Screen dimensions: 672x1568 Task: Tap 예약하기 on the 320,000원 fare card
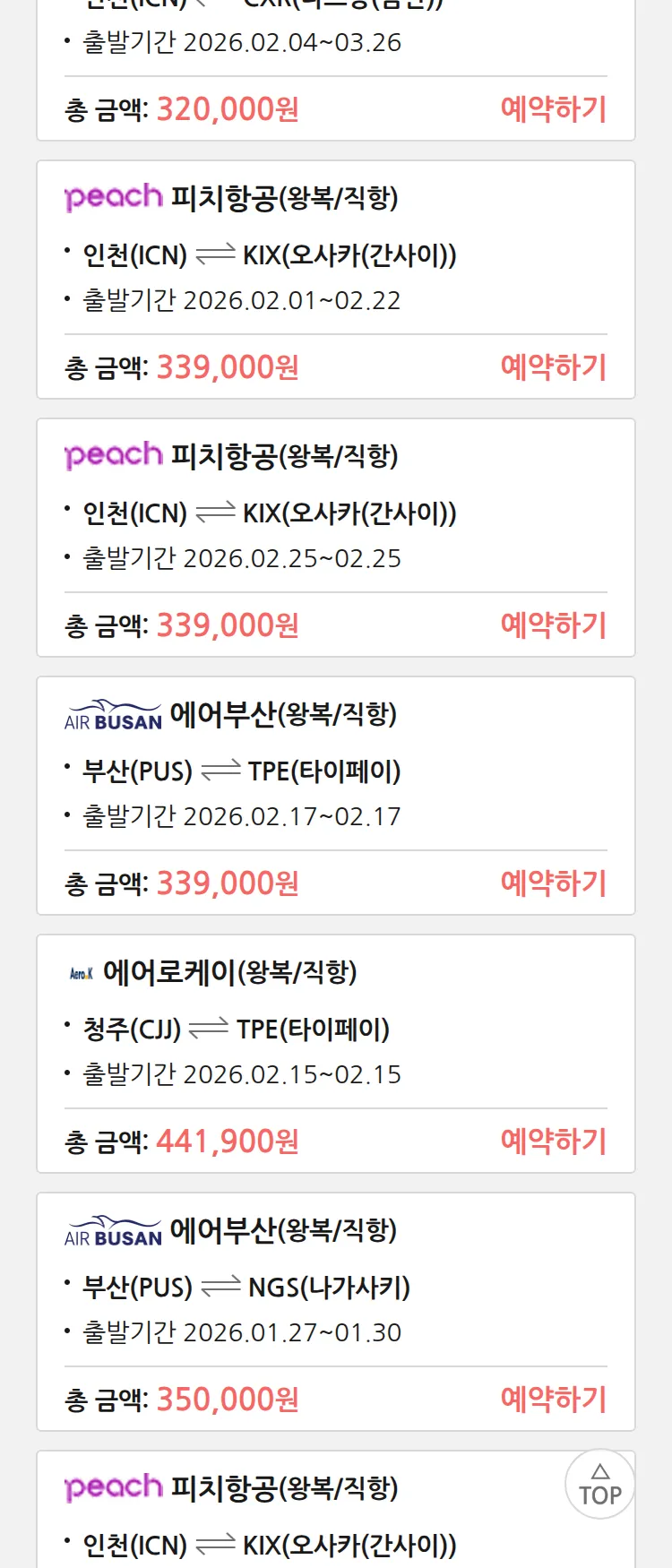coord(553,109)
